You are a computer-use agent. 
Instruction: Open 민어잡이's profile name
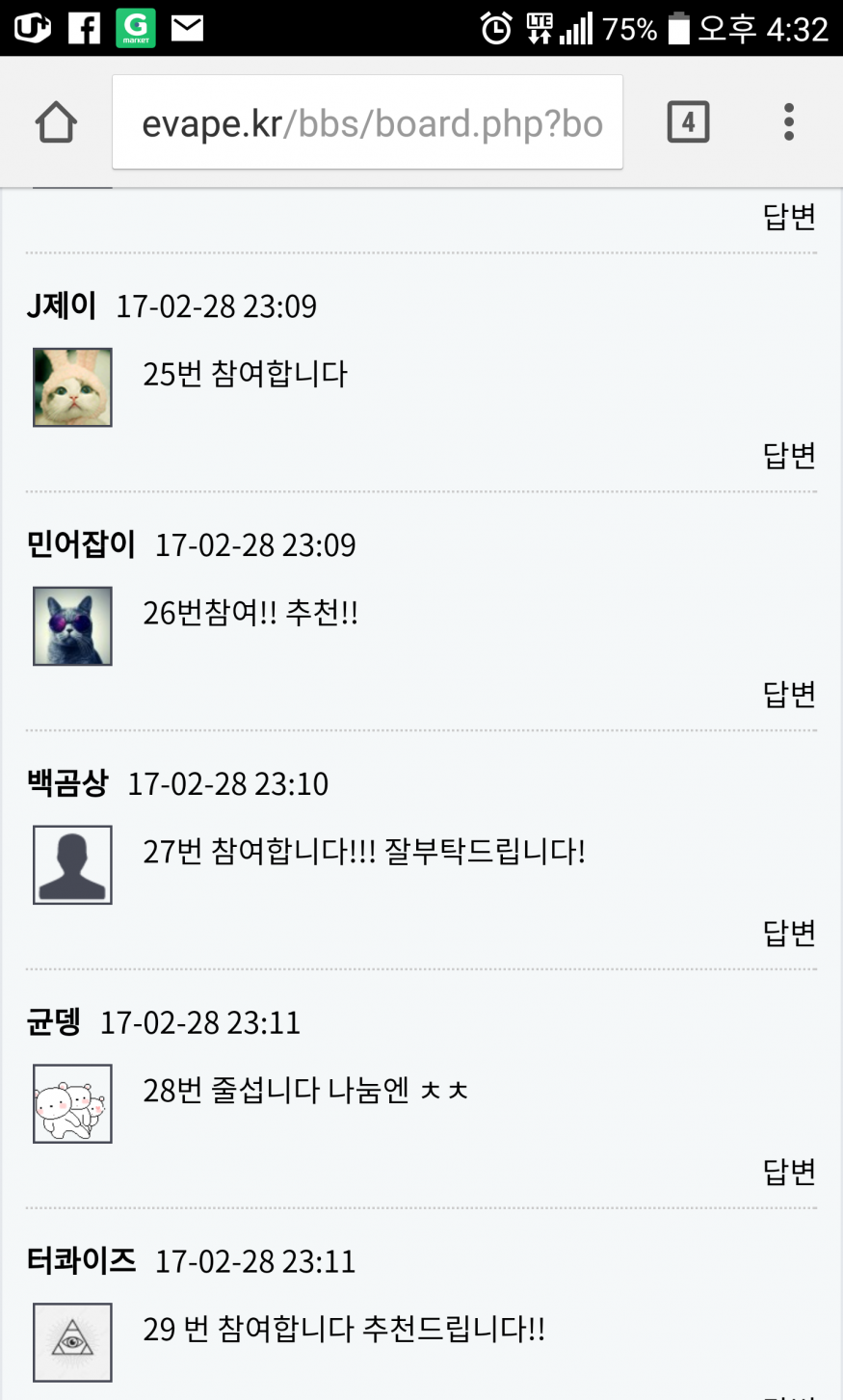pyautogui.click(x=81, y=544)
